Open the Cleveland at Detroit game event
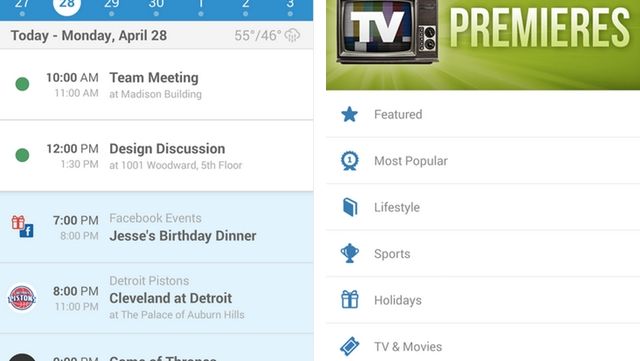 [x=156, y=298]
